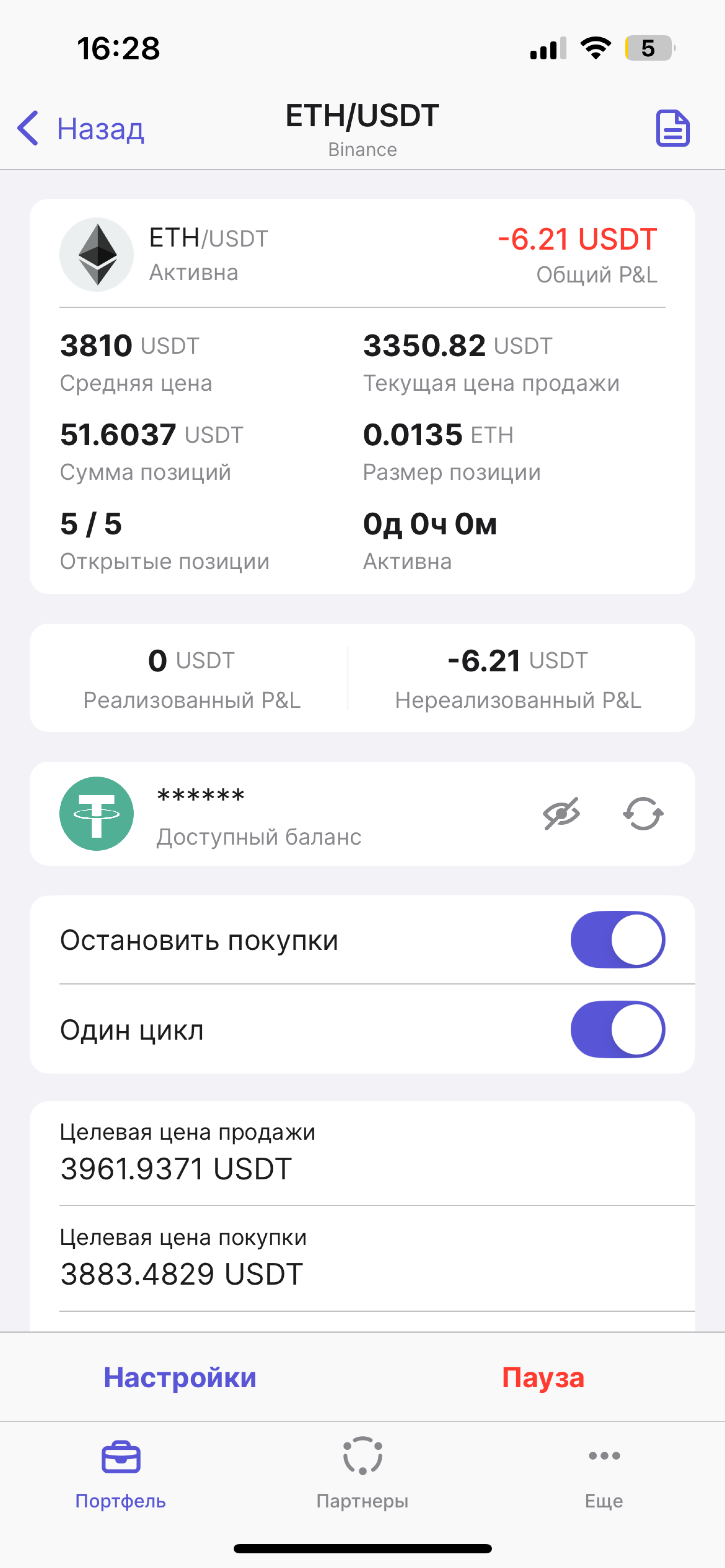
Task: Toggle the Один цикл switch
Action: pyautogui.click(x=617, y=1029)
